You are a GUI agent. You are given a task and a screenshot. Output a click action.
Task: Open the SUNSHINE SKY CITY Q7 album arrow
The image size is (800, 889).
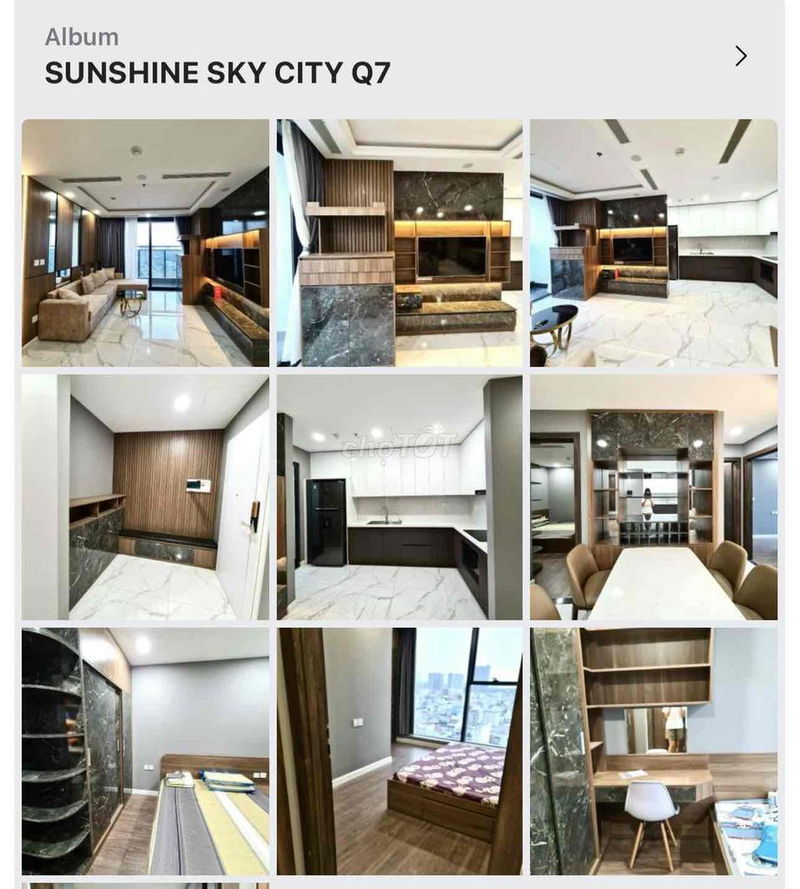(740, 56)
